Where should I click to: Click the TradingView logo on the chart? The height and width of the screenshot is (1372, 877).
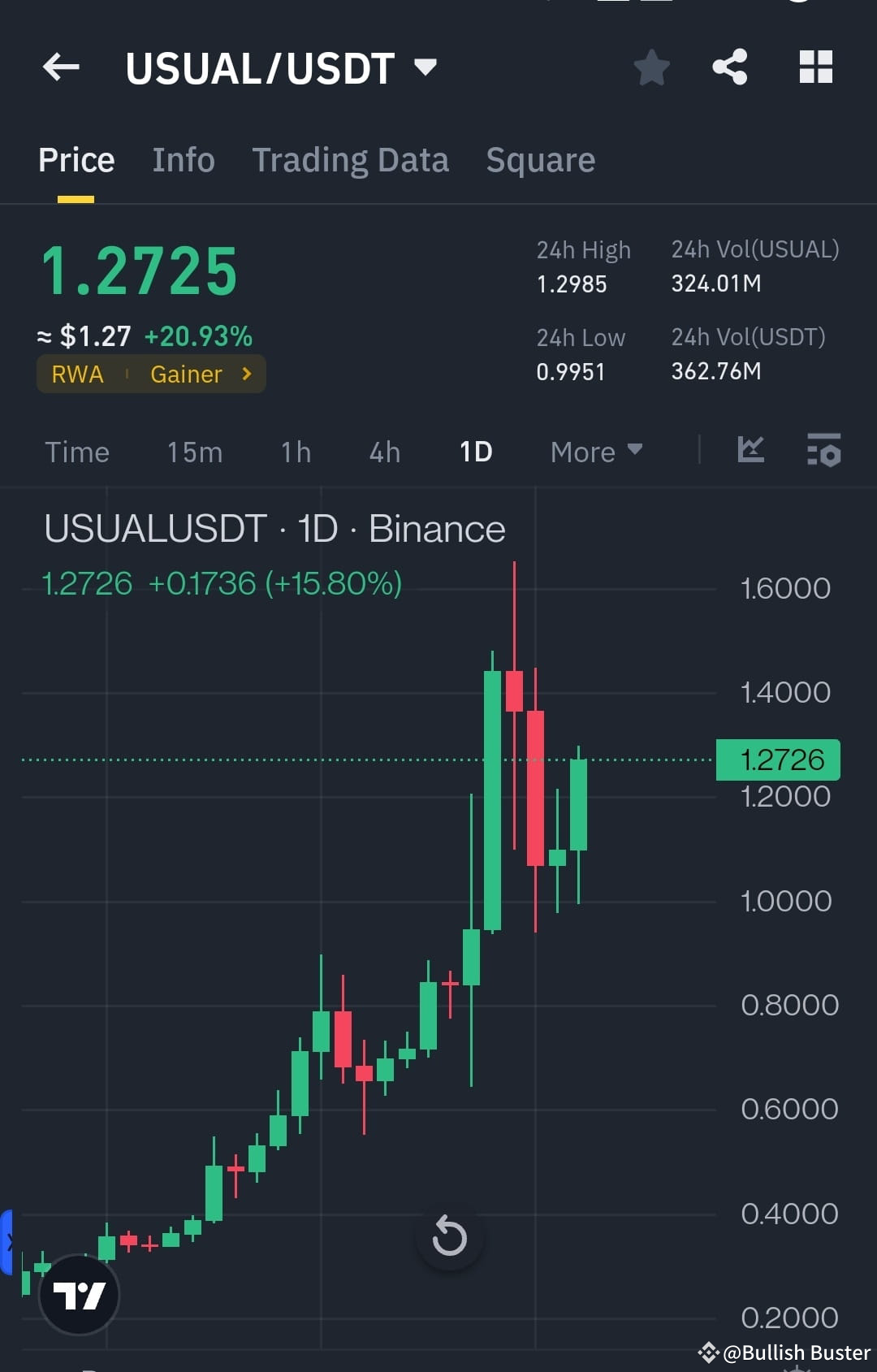(x=79, y=1294)
